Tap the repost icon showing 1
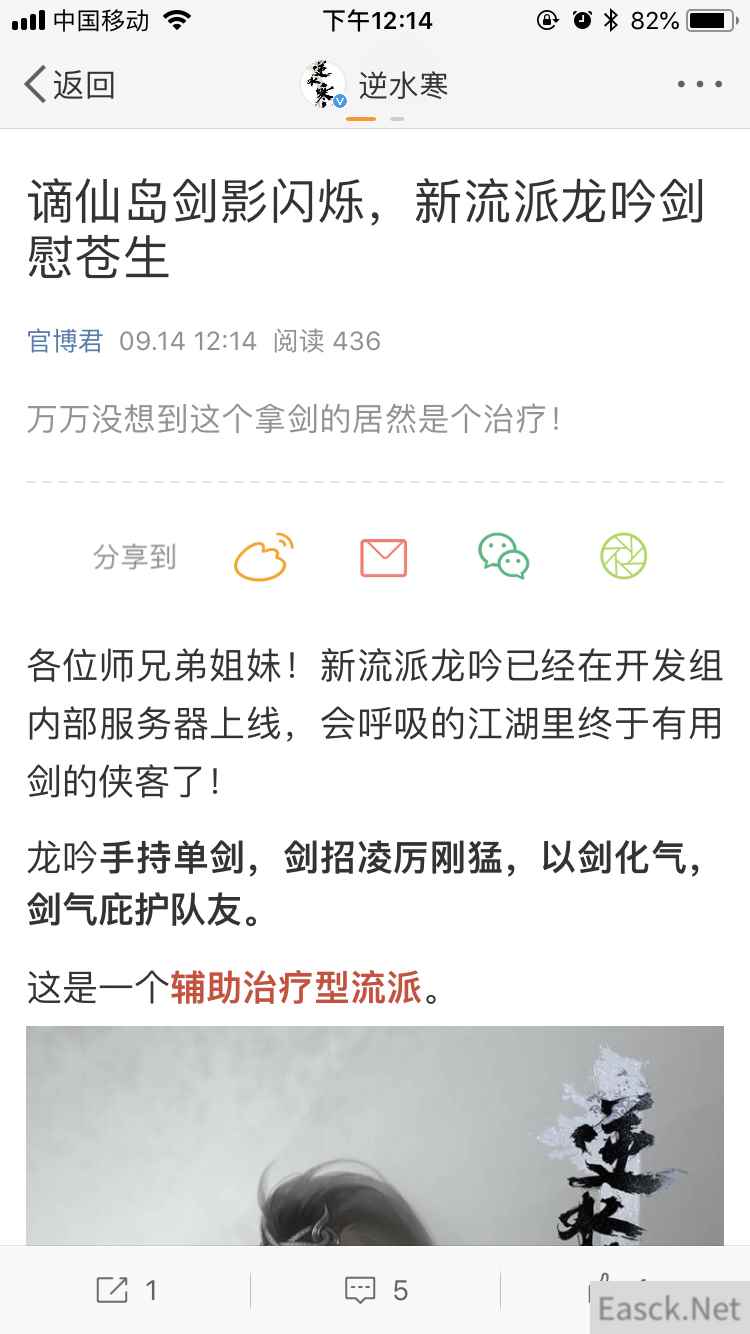The width and height of the screenshot is (750, 1334). pos(126,1290)
